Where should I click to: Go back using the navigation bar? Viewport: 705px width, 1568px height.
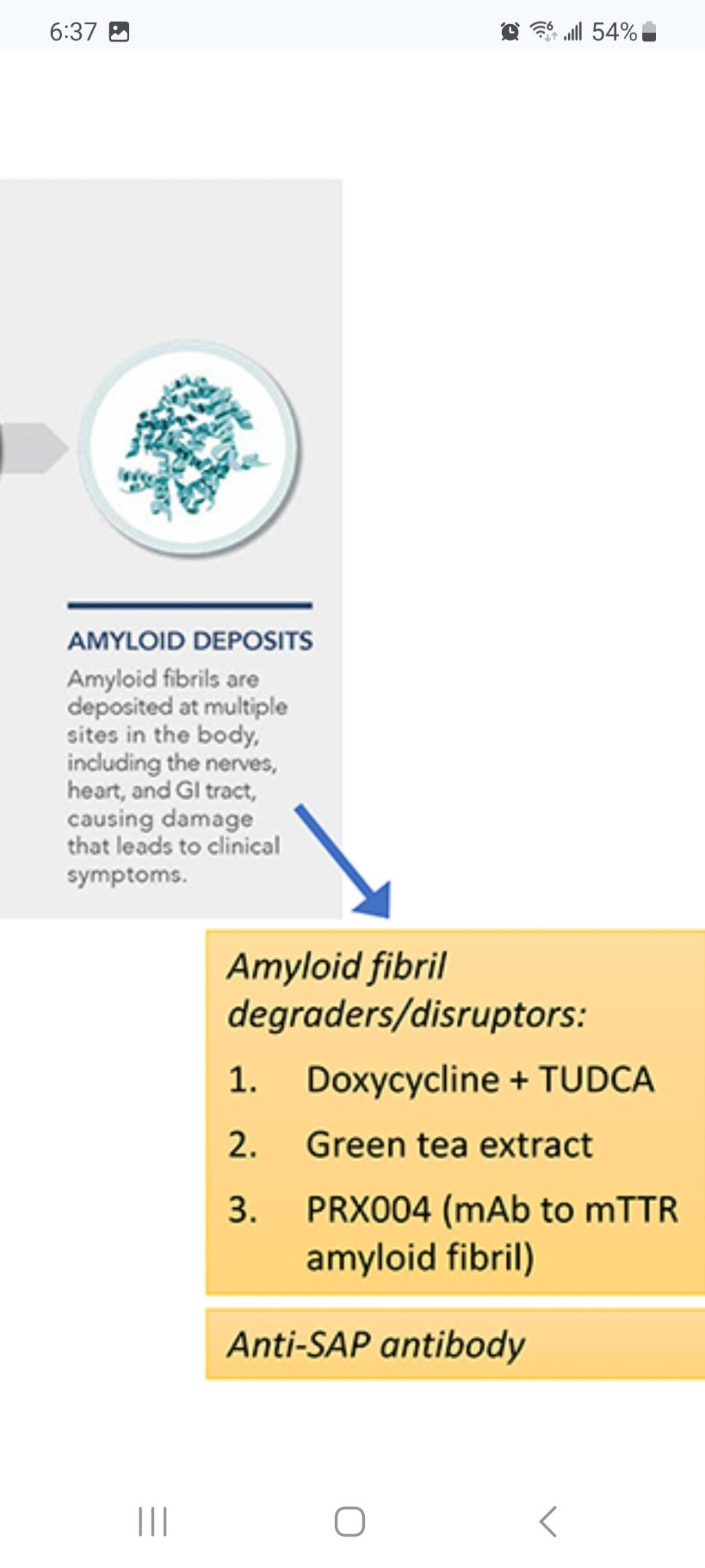pos(548,1521)
